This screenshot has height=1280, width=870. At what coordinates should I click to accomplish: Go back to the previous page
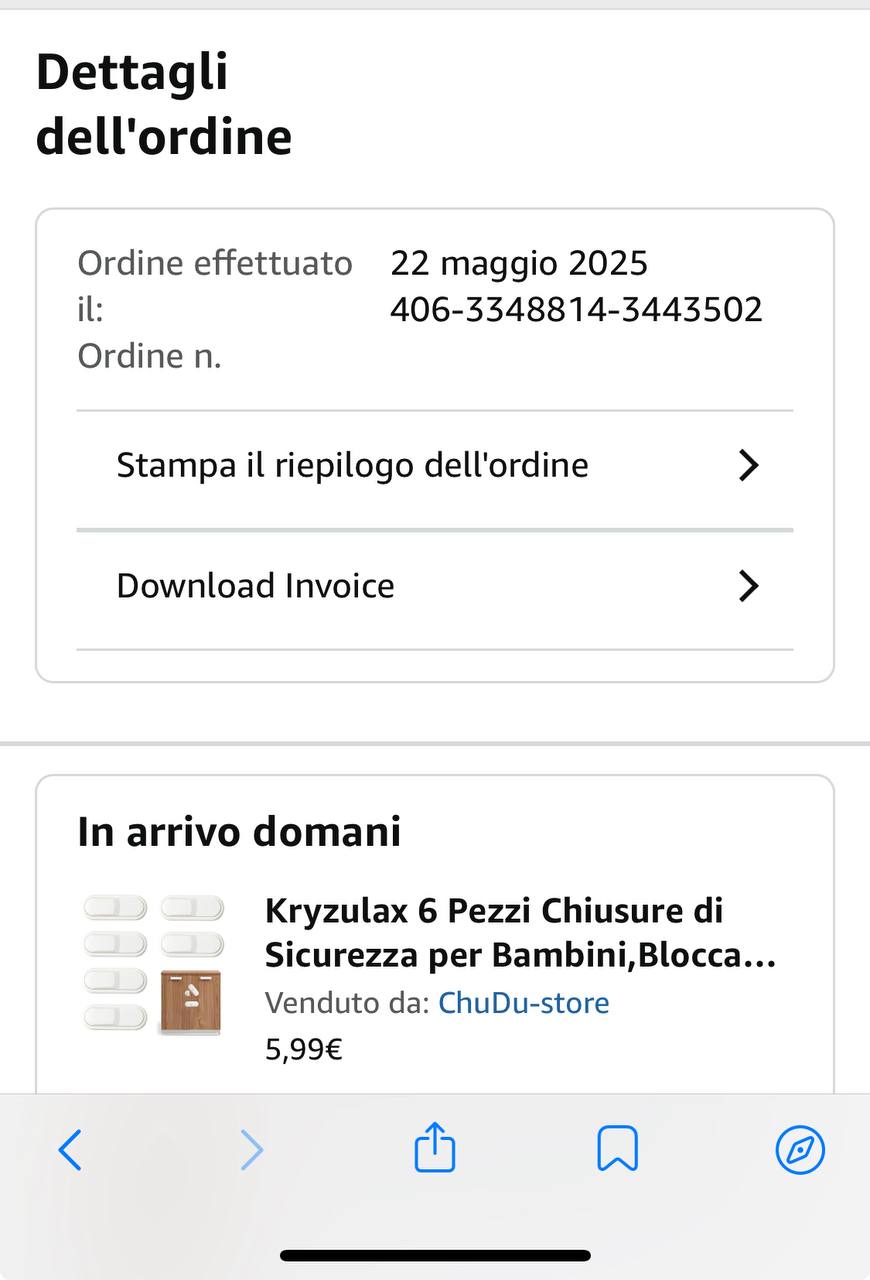click(x=70, y=1150)
